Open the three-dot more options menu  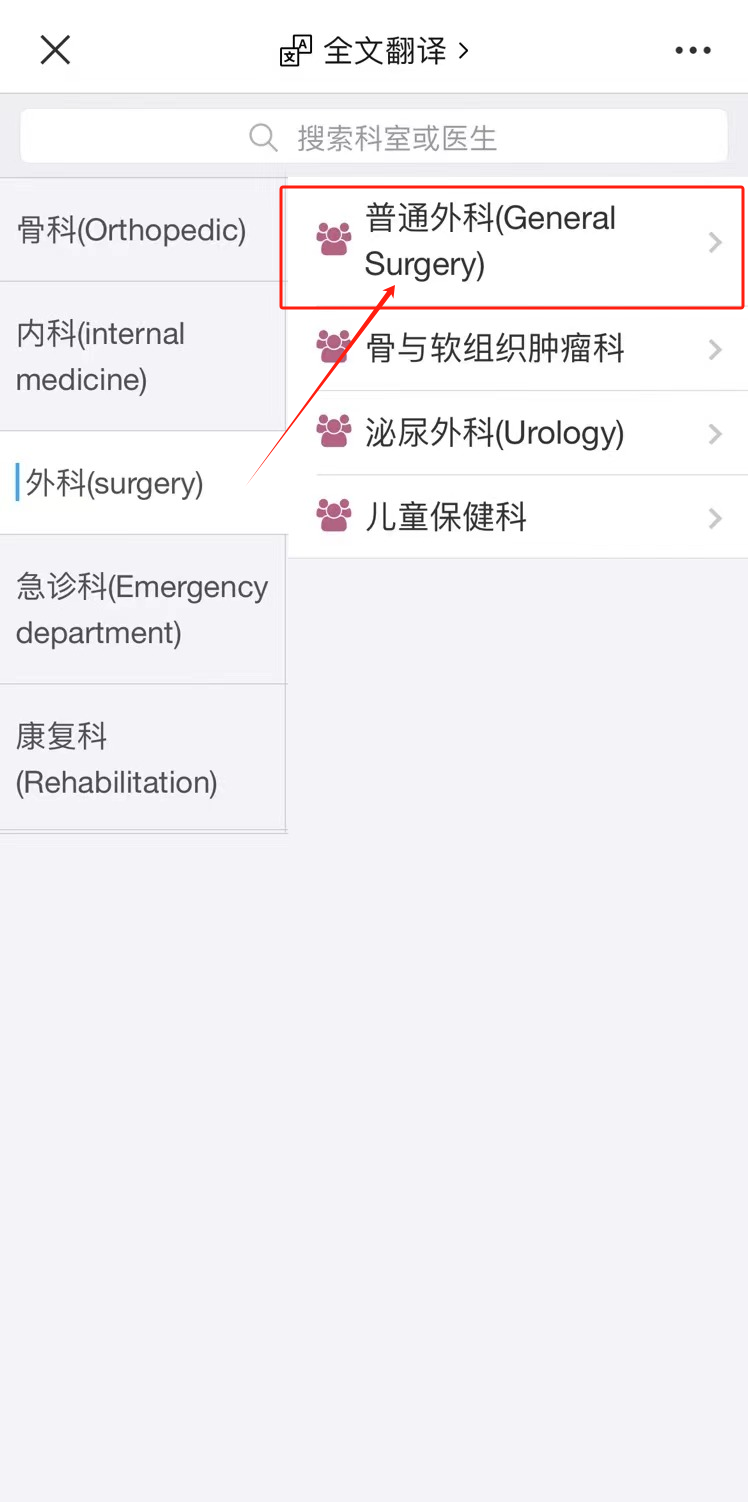[x=693, y=51]
